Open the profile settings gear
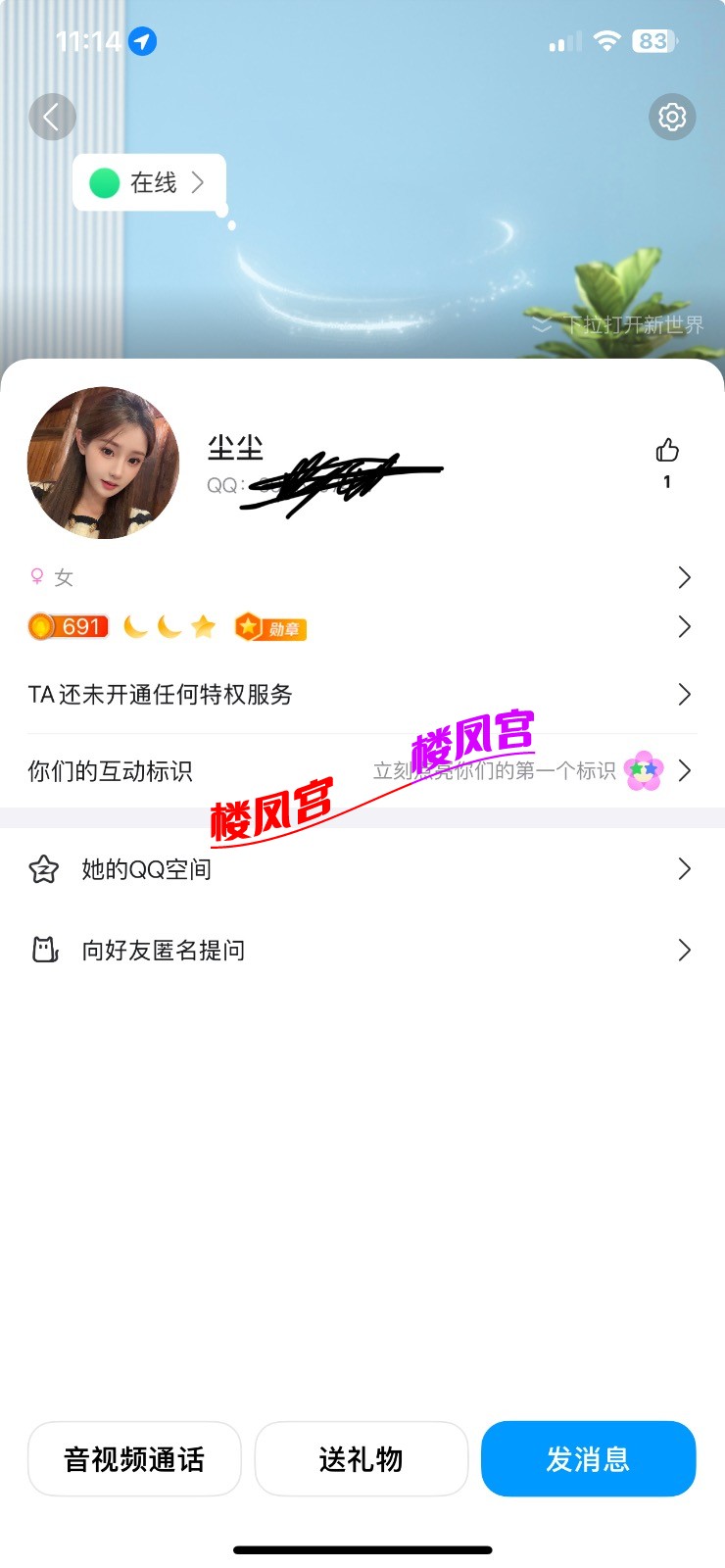 pyautogui.click(x=672, y=118)
